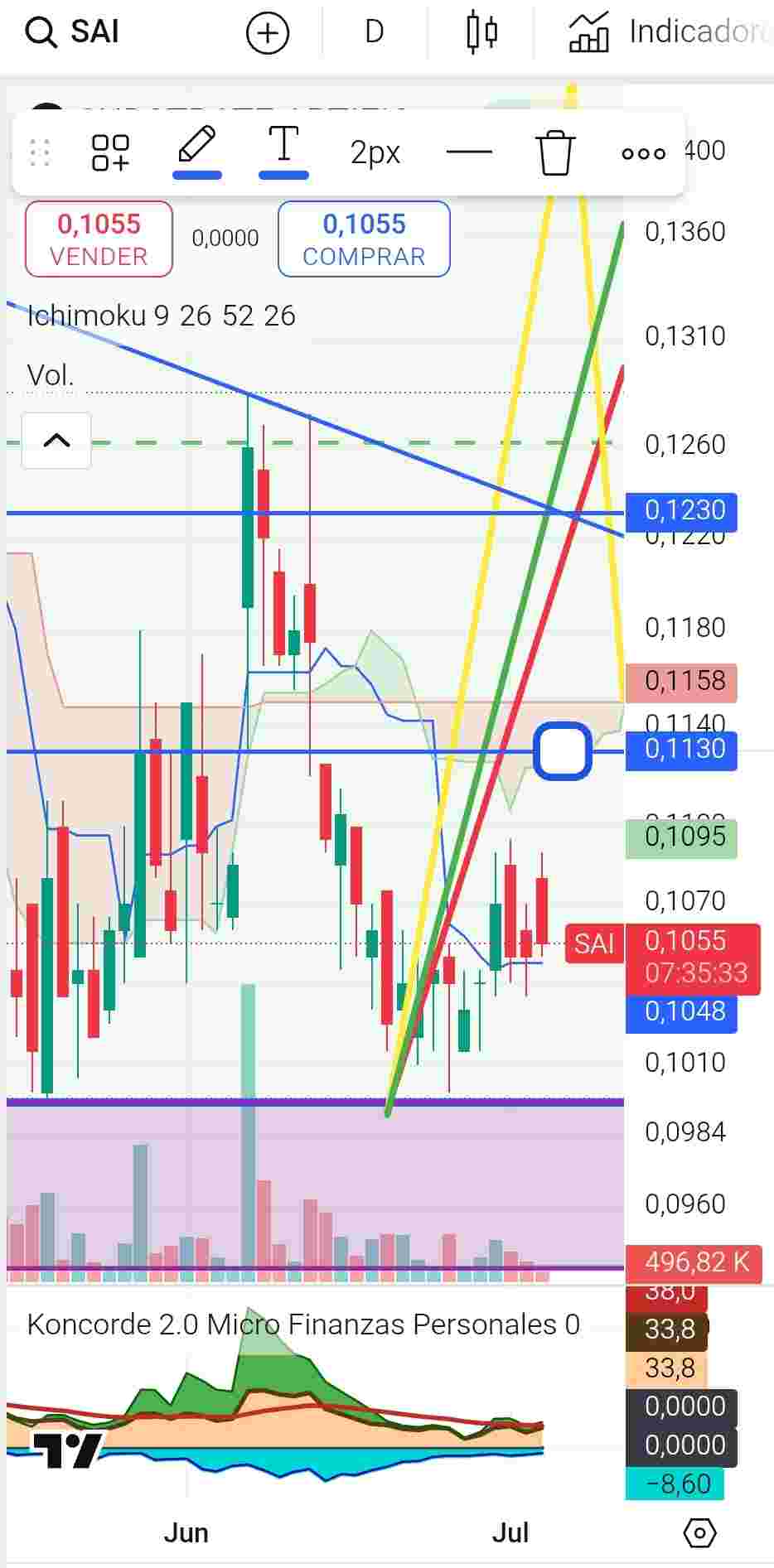Open drawing templates grid icon
774x1568 pixels.
click(x=110, y=152)
